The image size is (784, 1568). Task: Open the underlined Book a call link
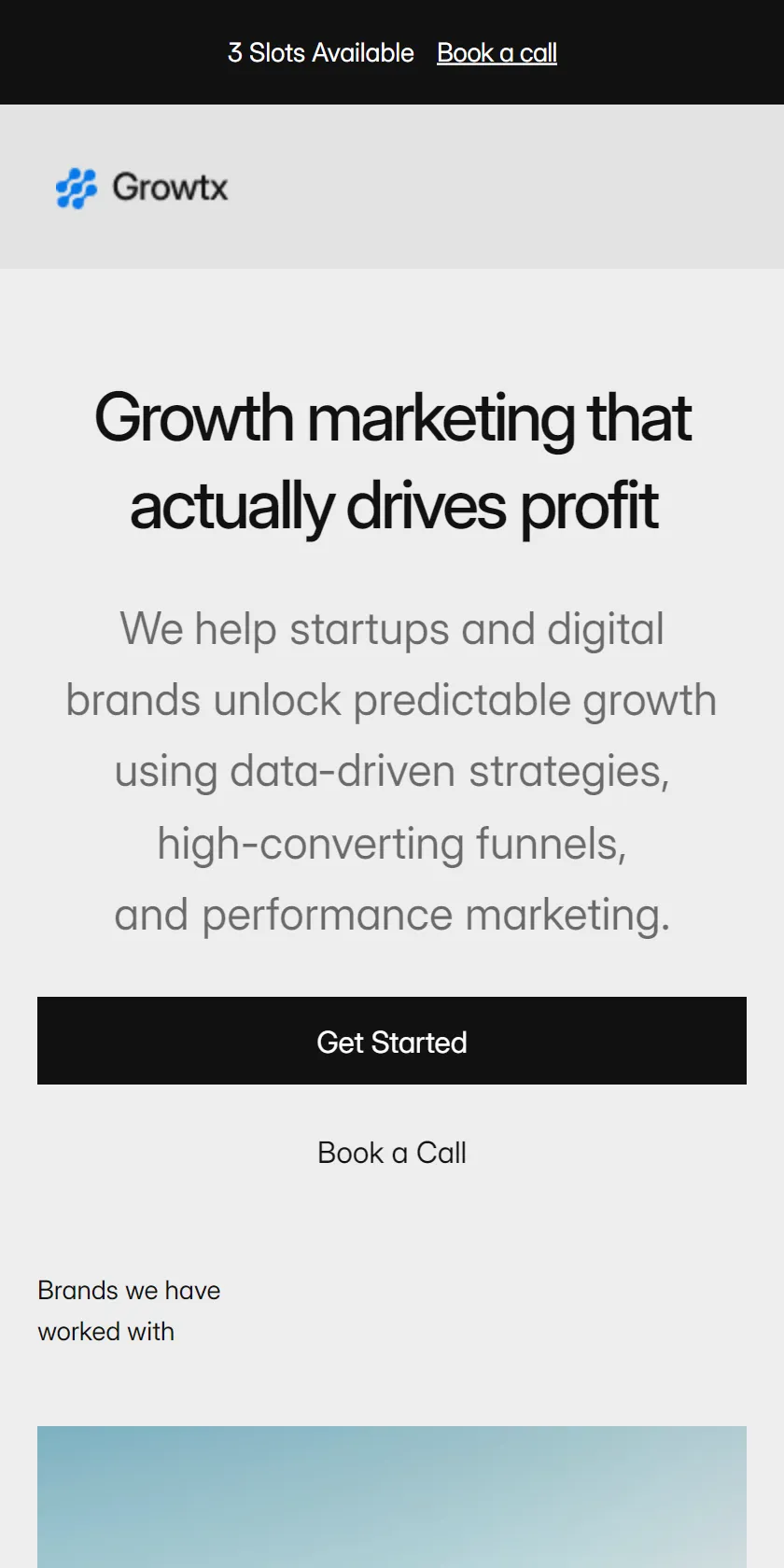pyautogui.click(x=497, y=53)
